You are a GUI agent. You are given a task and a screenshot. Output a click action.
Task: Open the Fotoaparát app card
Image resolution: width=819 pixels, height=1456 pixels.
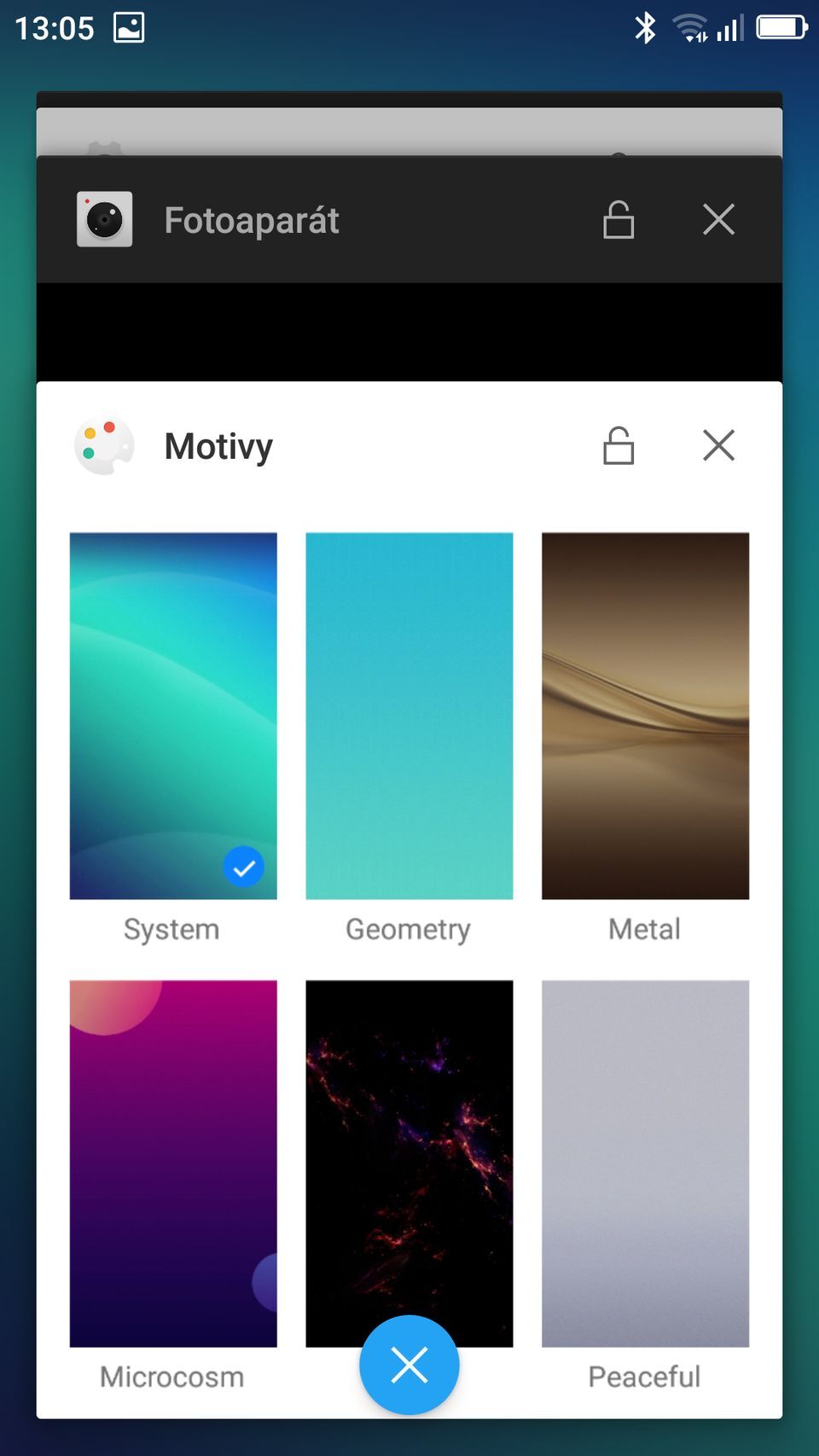point(252,221)
